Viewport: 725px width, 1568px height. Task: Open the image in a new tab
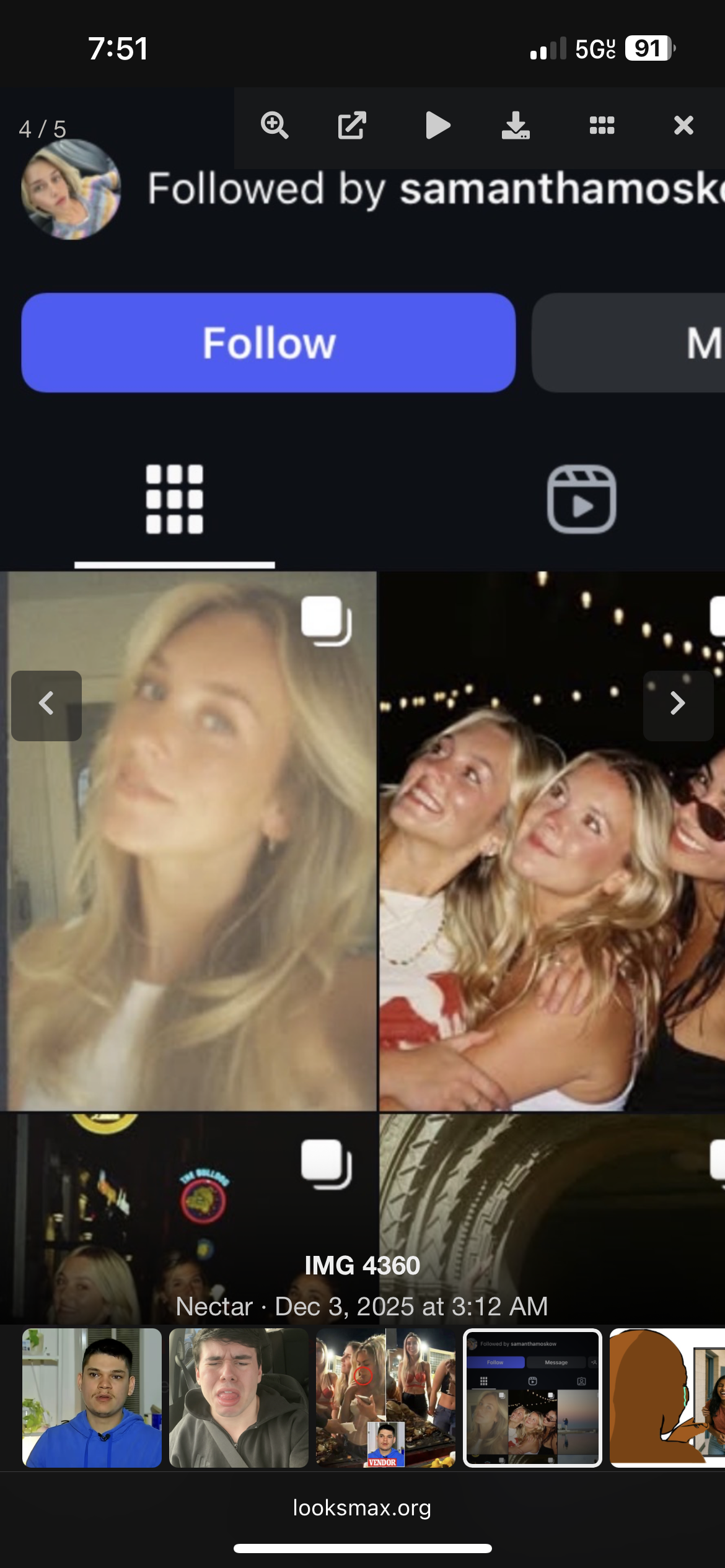(352, 126)
